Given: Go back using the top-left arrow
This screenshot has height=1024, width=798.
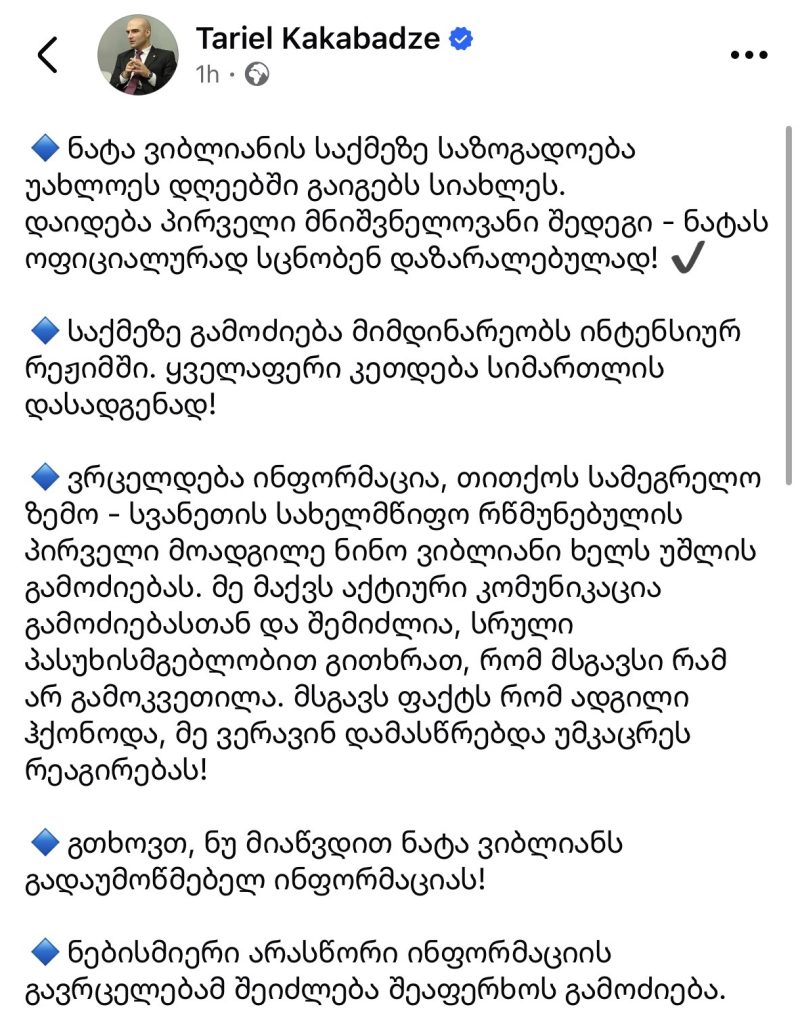Looking at the screenshot, I should (48, 54).
